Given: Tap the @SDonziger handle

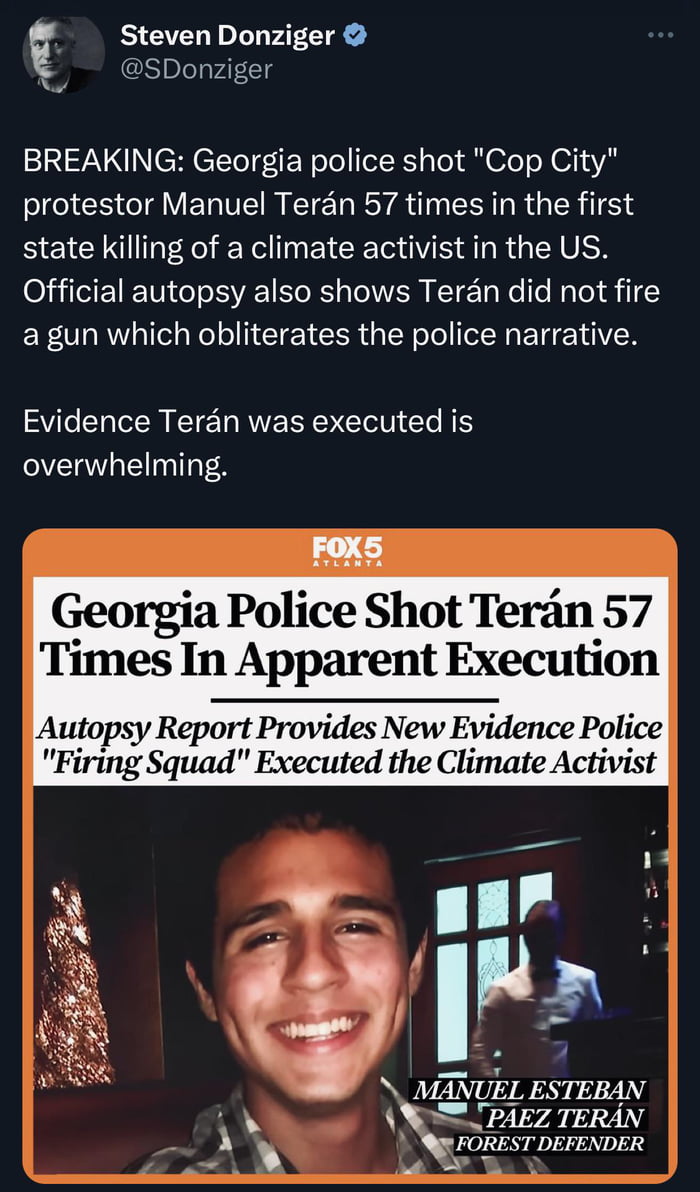Looking at the screenshot, I should click(196, 69).
